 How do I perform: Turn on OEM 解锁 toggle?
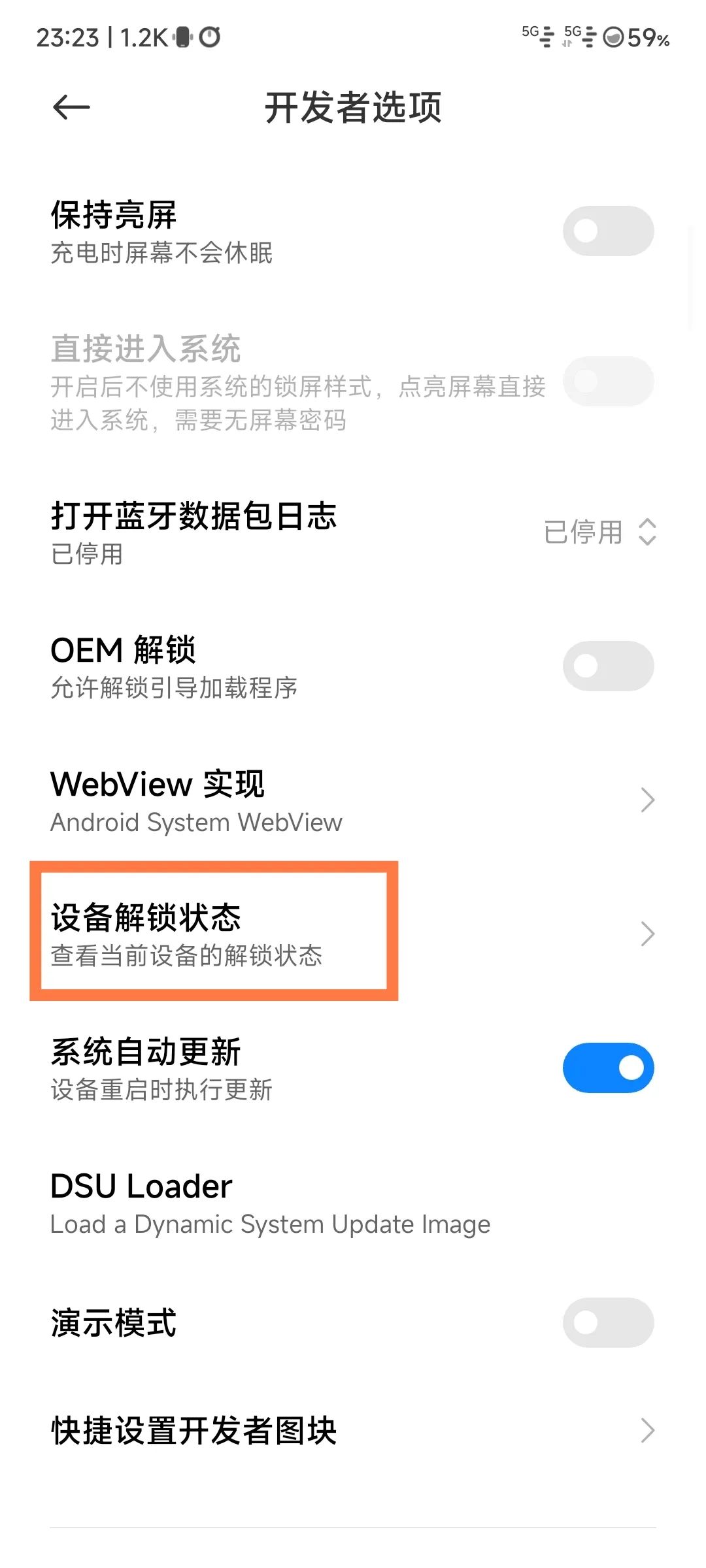(x=608, y=666)
